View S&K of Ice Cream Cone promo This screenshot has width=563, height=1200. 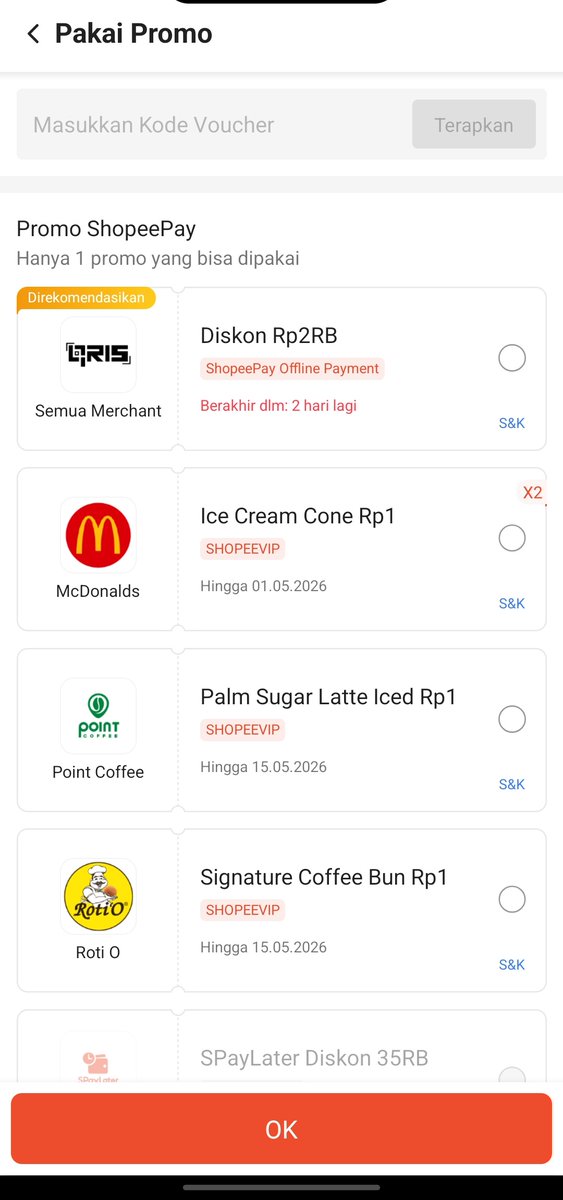pos(512,603)
